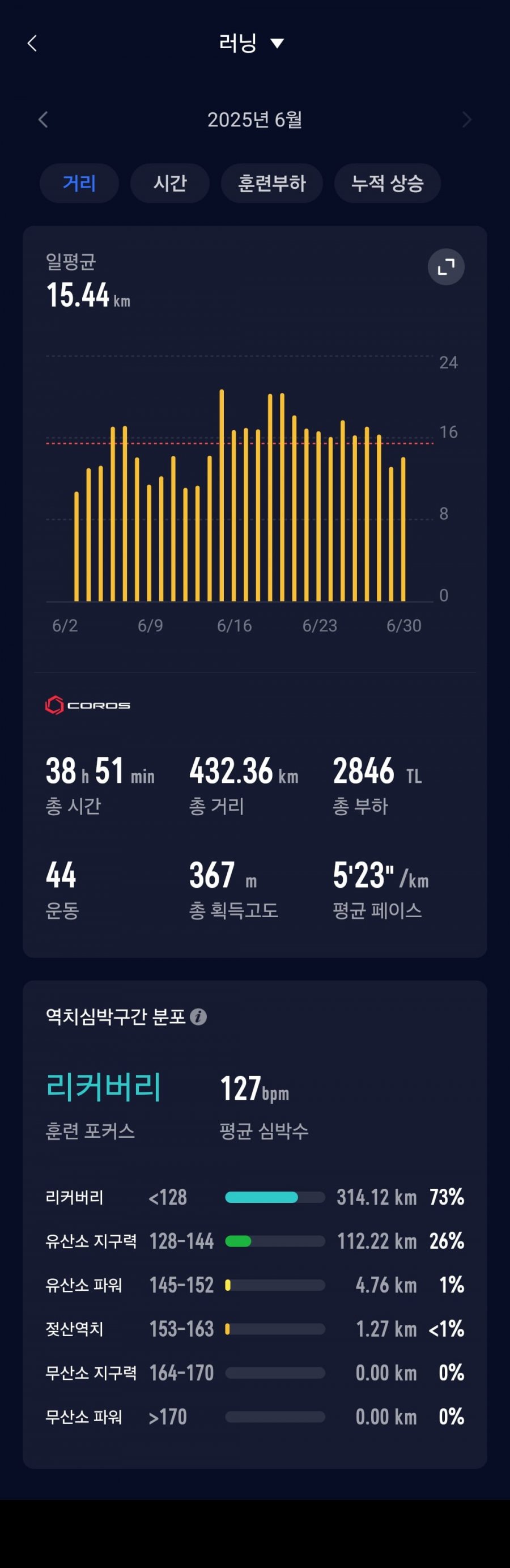Go back to the previous screen

[32, 43]
